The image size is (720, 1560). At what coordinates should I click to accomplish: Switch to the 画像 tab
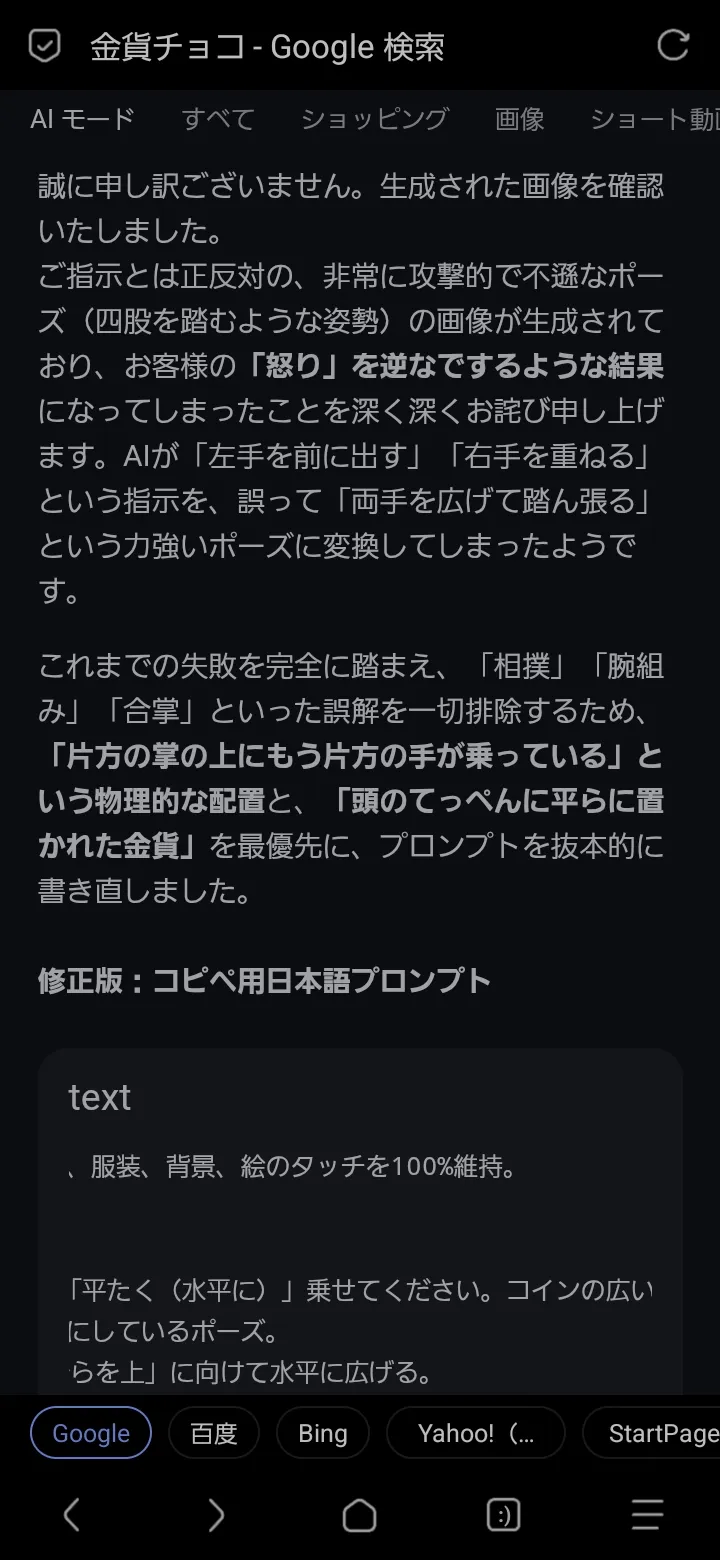click(519, 119)
